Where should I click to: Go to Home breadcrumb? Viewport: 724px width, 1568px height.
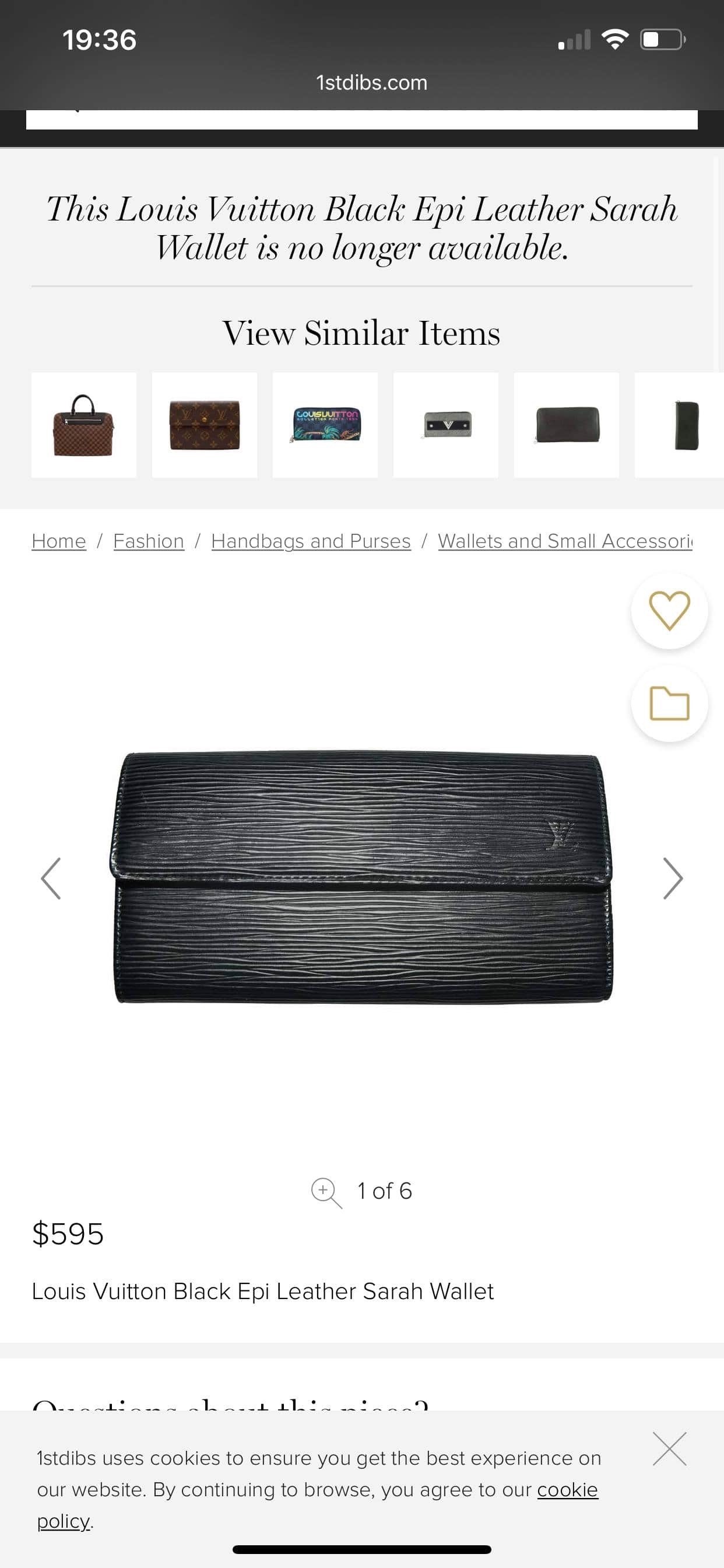(x=59, y=541)
